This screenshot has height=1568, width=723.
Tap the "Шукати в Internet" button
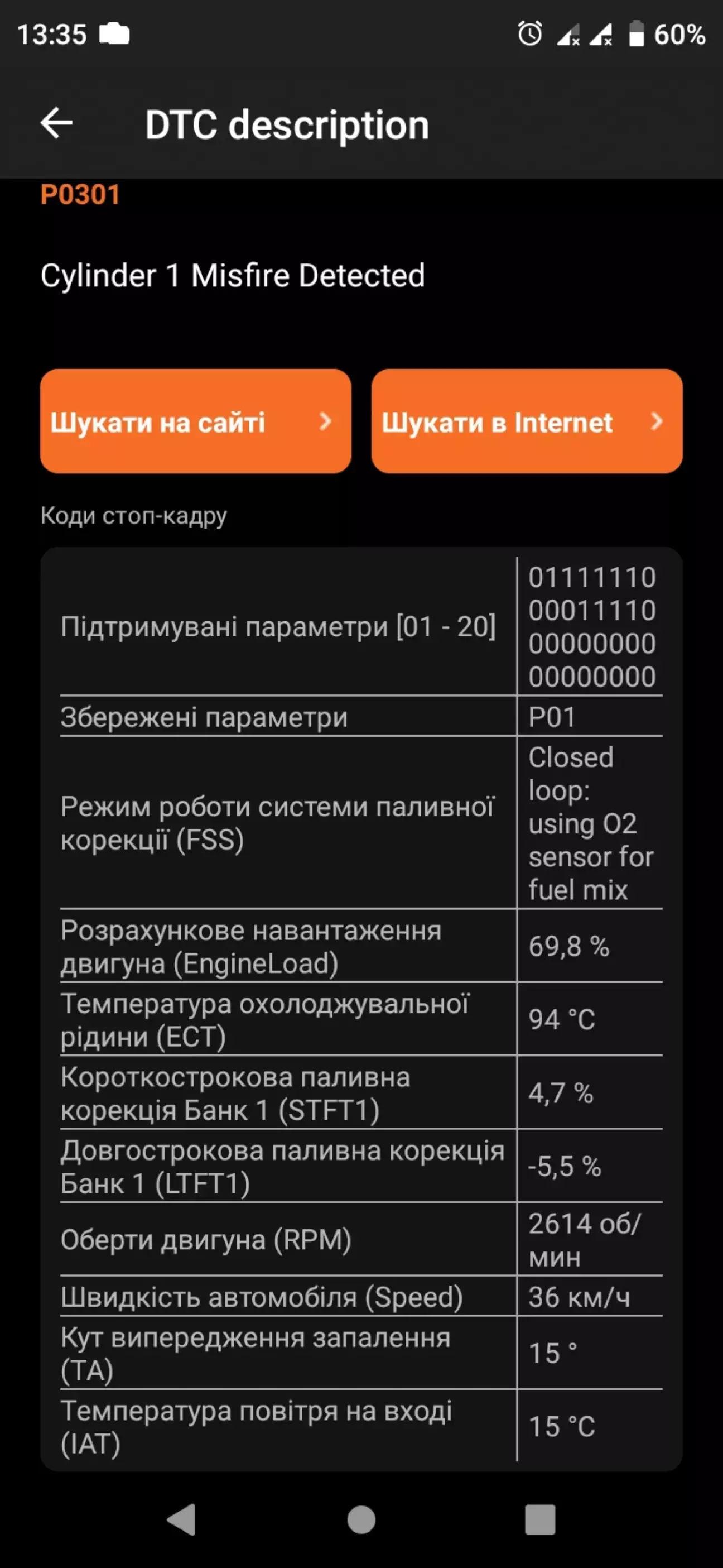point(527,421)
